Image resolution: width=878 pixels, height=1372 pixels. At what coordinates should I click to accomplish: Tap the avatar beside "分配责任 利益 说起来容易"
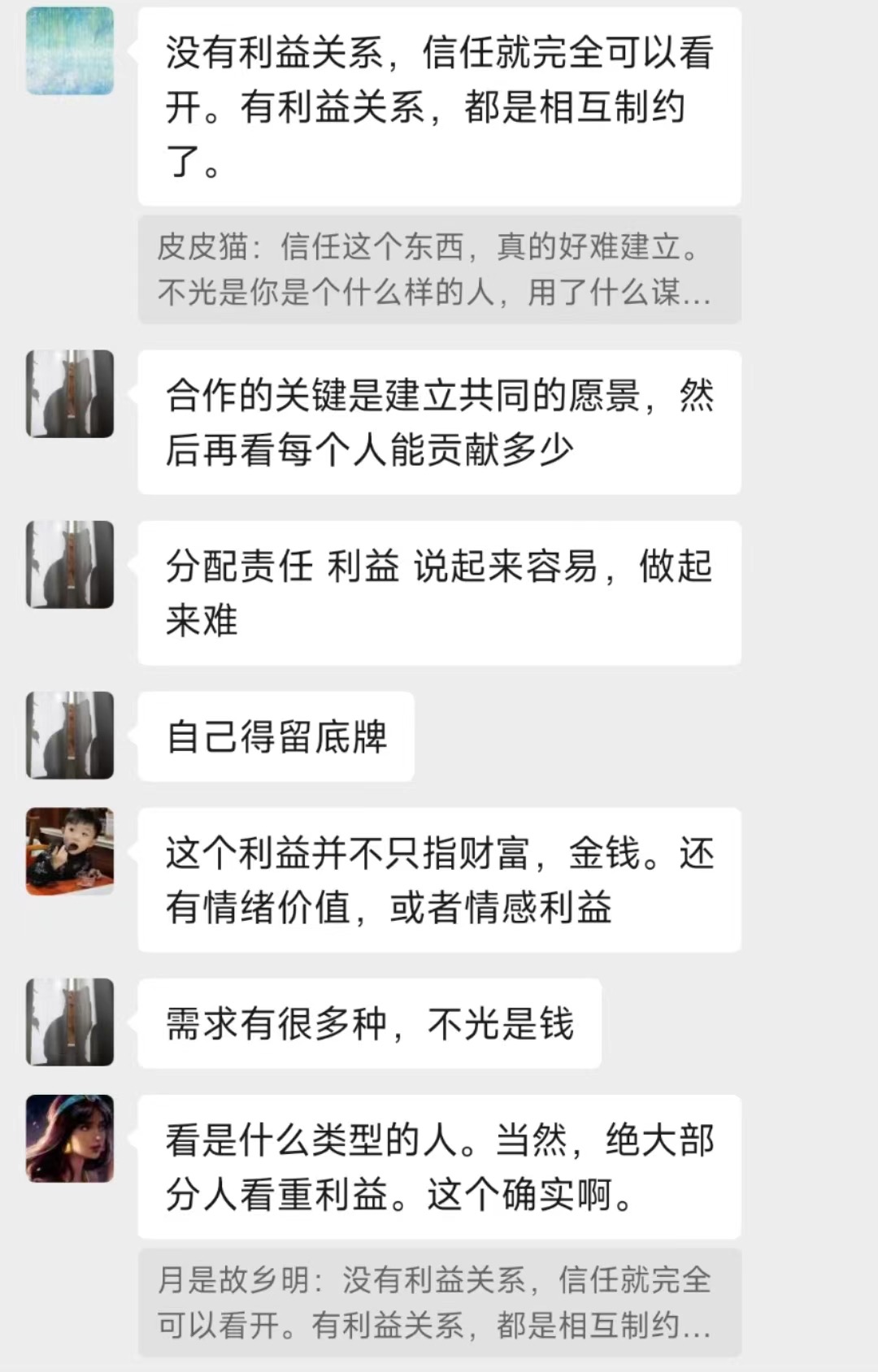click(70, 565)
